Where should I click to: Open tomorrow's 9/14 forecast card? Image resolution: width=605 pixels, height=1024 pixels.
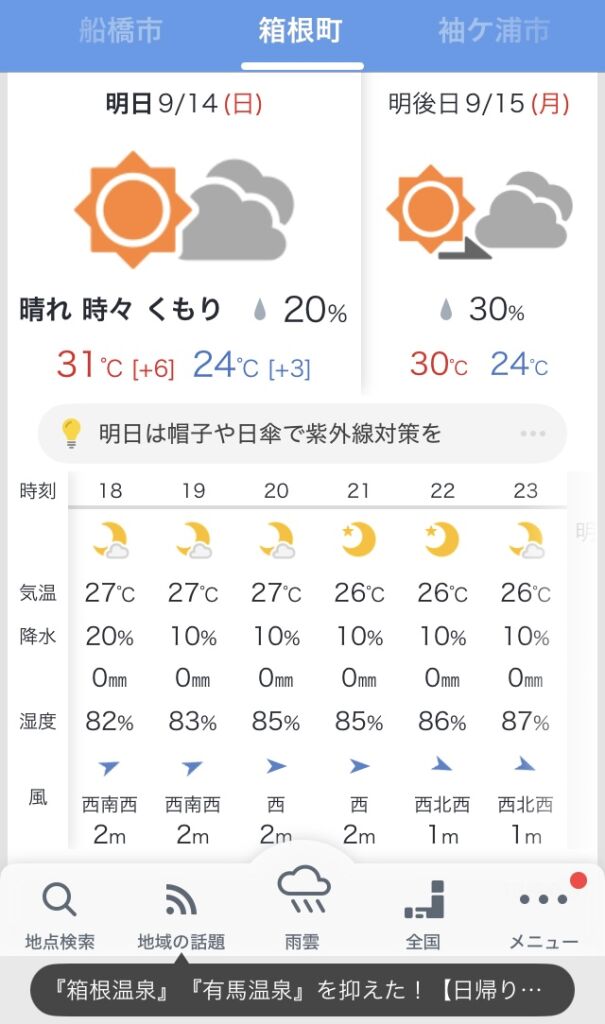(184, 234)
